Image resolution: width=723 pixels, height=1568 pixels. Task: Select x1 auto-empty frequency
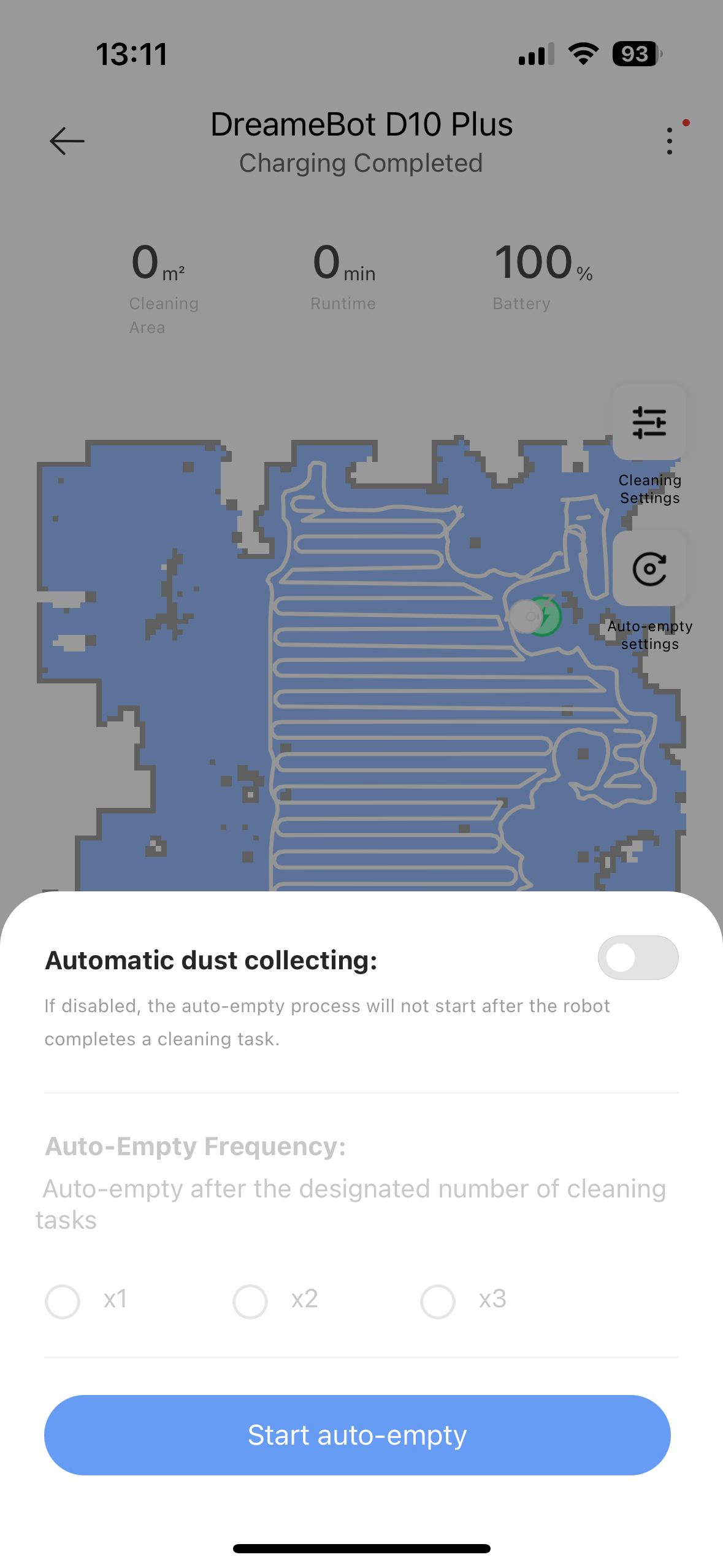tap(63, 1301)
